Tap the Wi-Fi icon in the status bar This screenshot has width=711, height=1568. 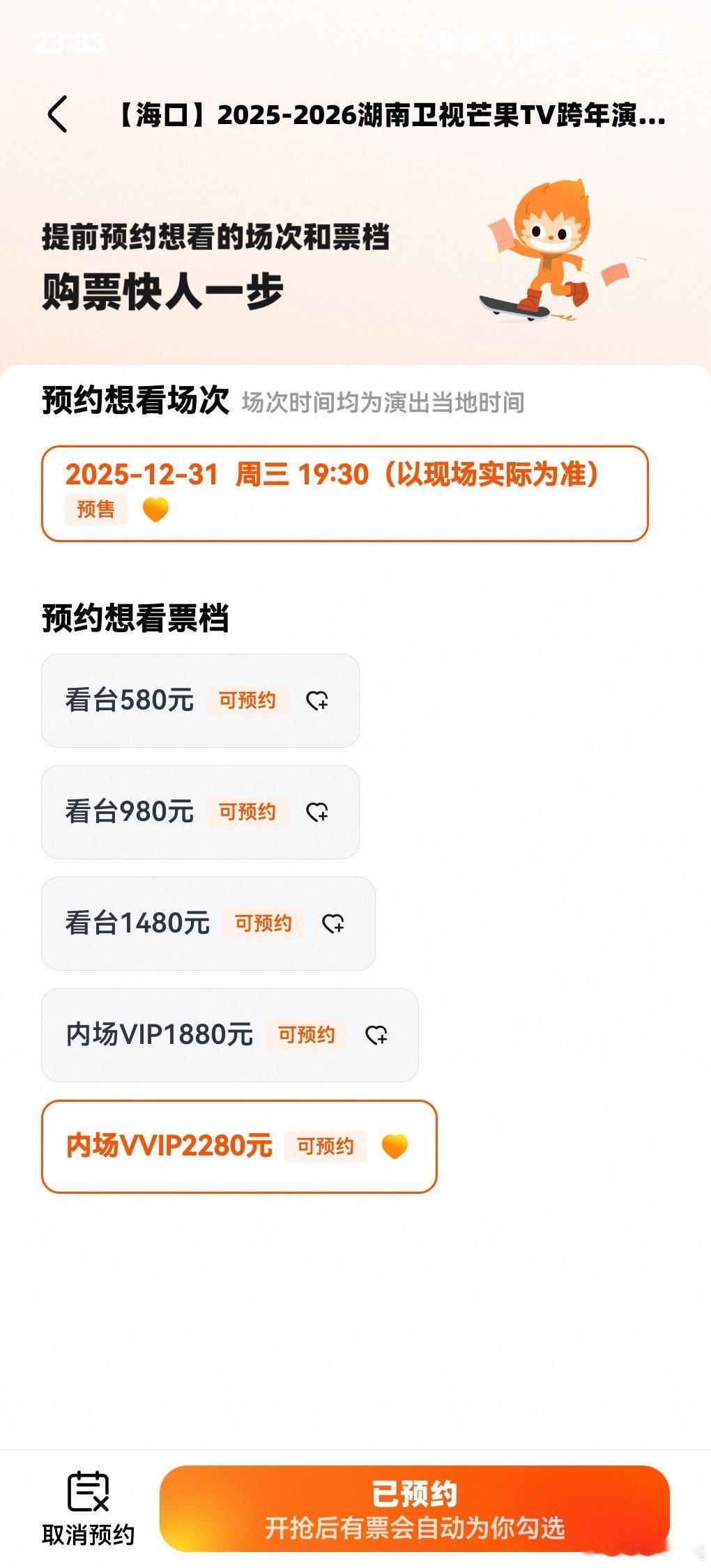point(566,43)
